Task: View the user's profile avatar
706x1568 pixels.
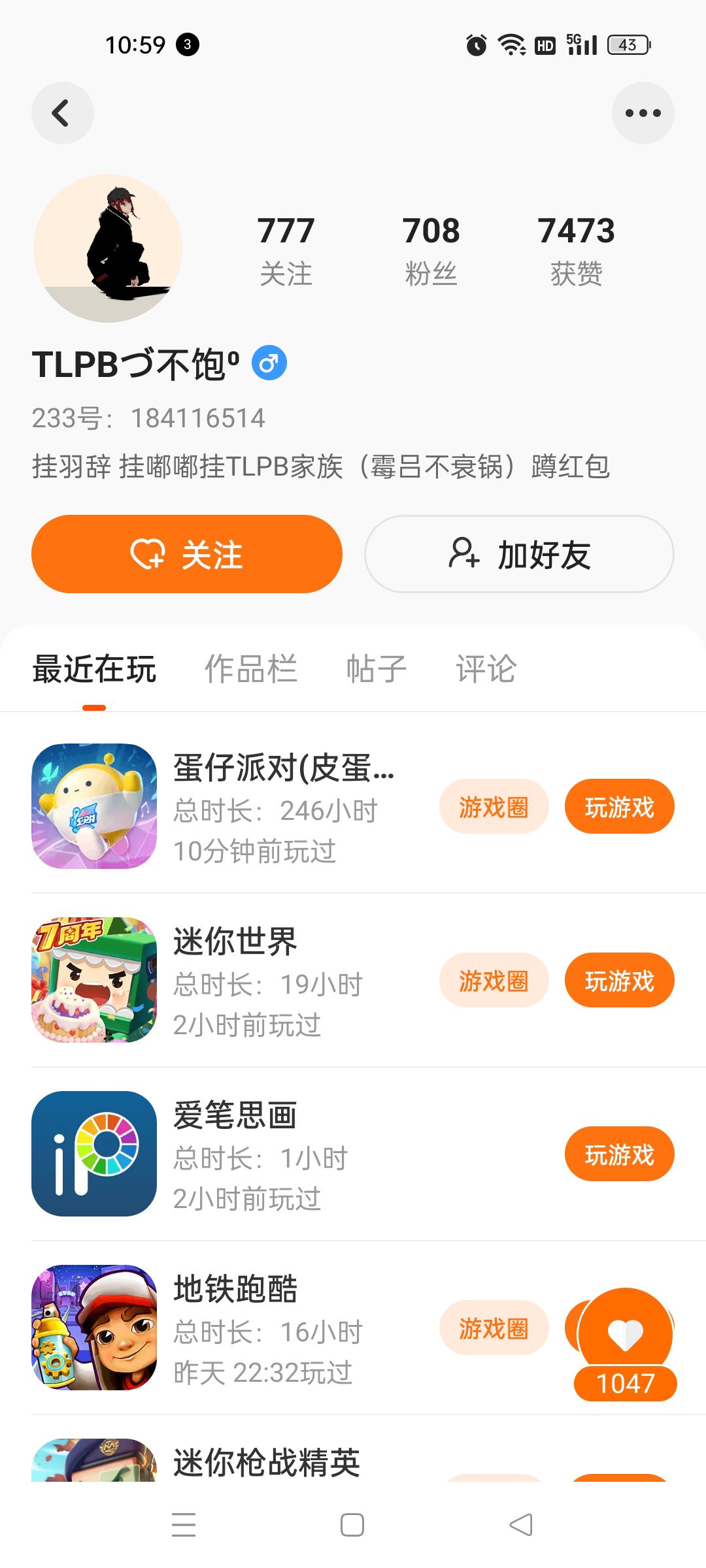Action: [108, 248]
